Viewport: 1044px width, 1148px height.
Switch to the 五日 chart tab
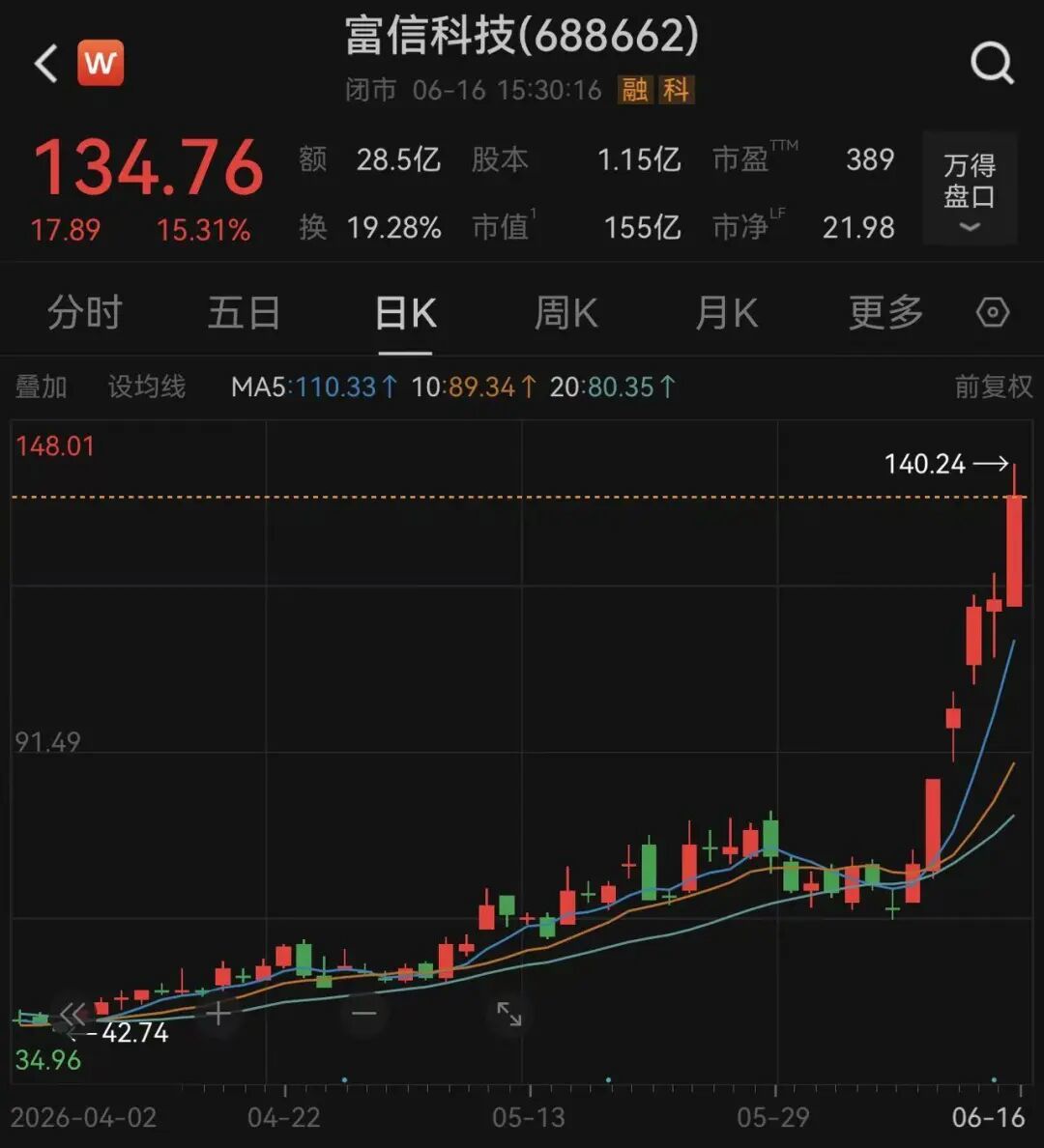pyautogui.click(x=244, y=313)
